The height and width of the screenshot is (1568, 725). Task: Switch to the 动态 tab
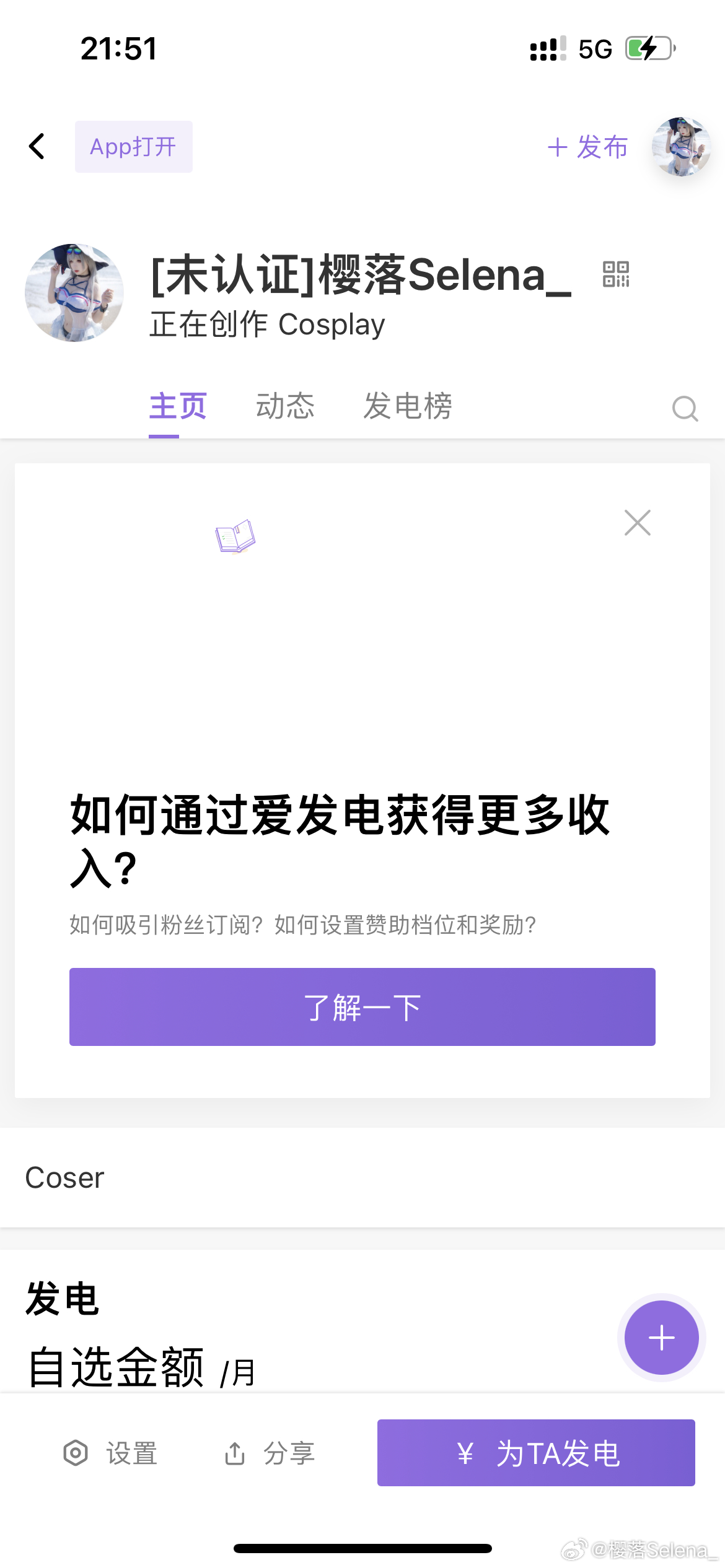(285, 406)
